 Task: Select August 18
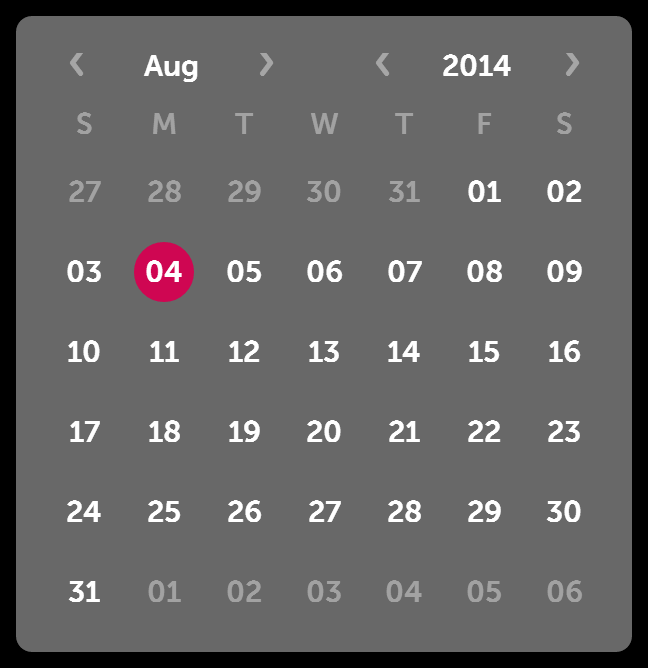point(164,431)
